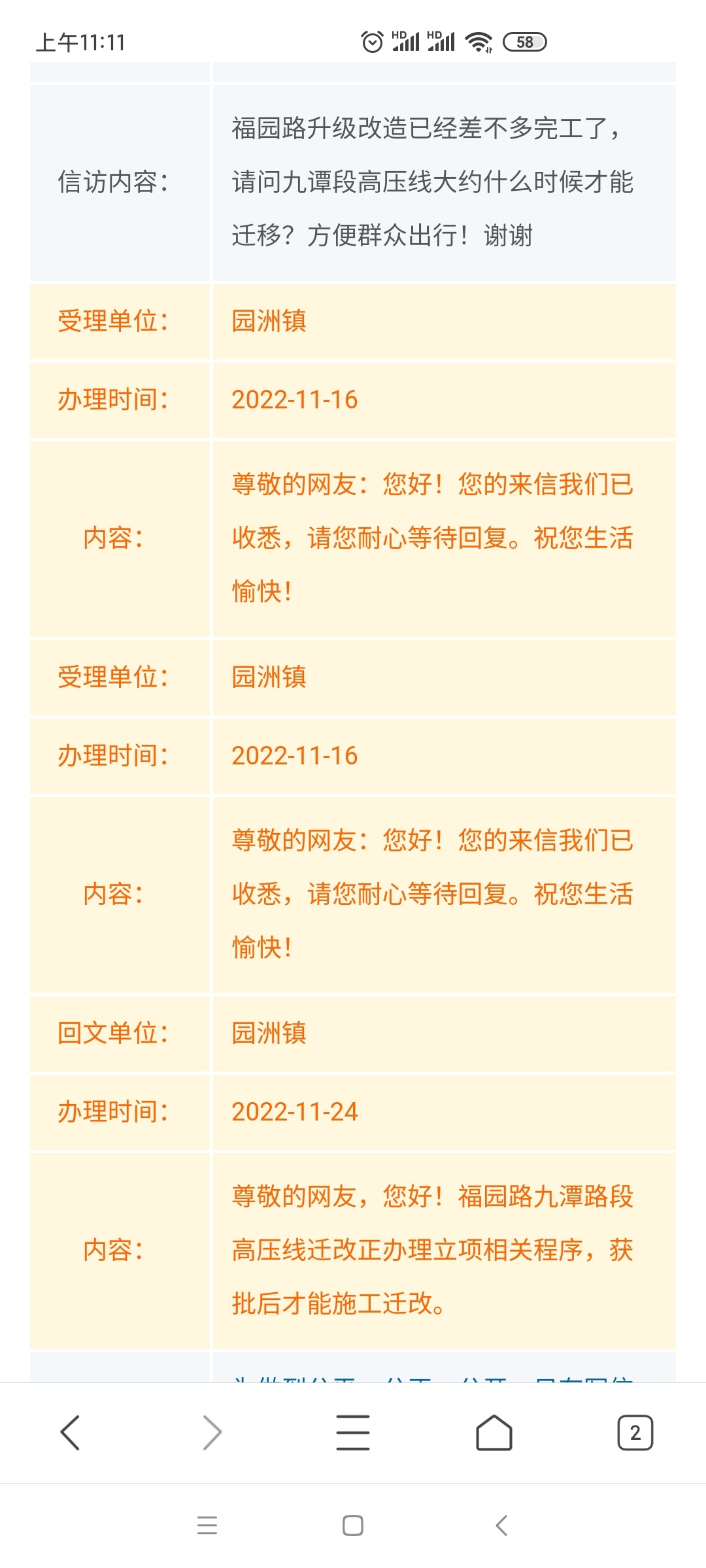706x1568 pixels.
Task: Tap the system home button
Action: pyautogui.click(x=353, y=1526)
